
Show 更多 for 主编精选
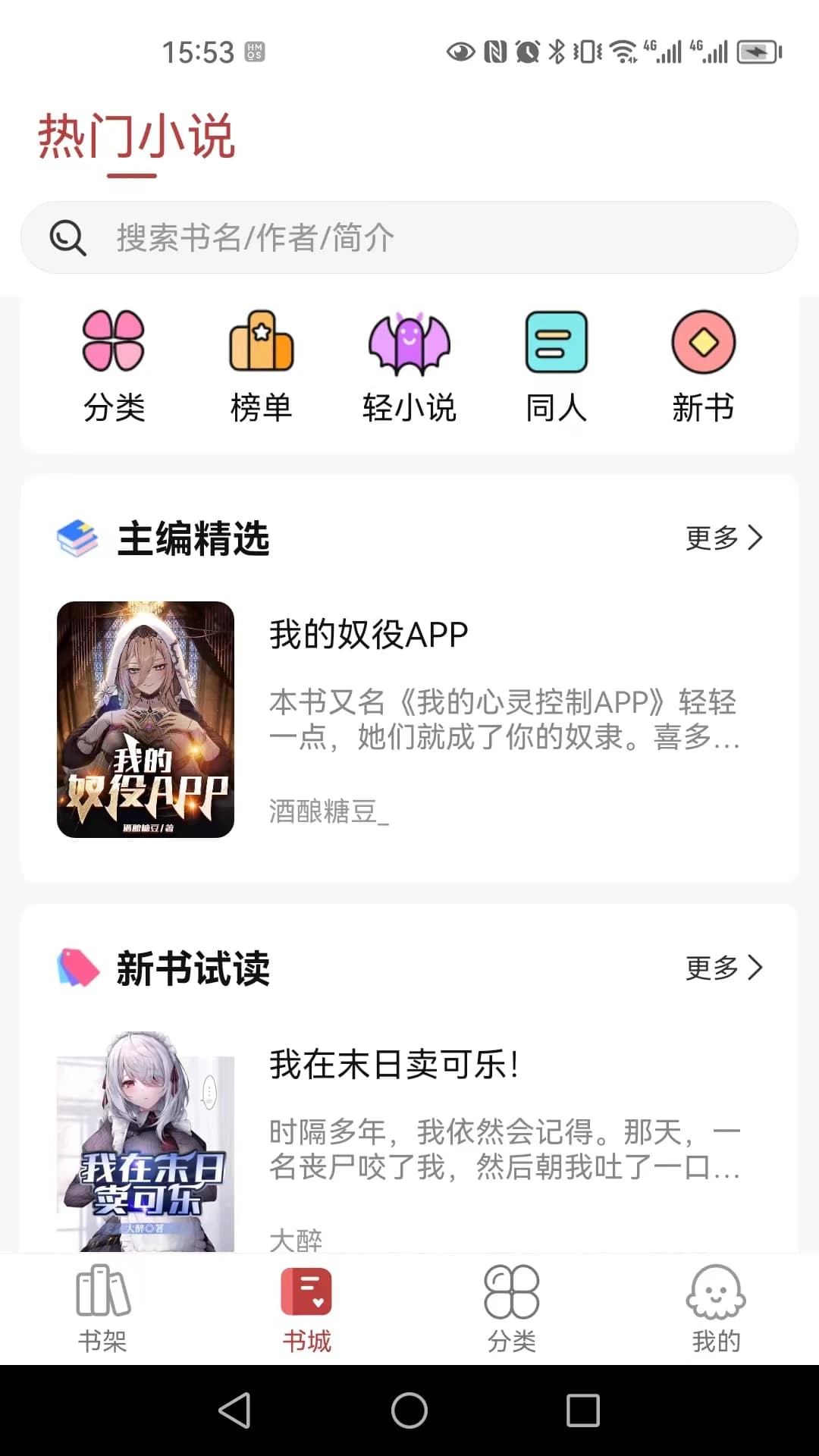[x=723, y=538]
